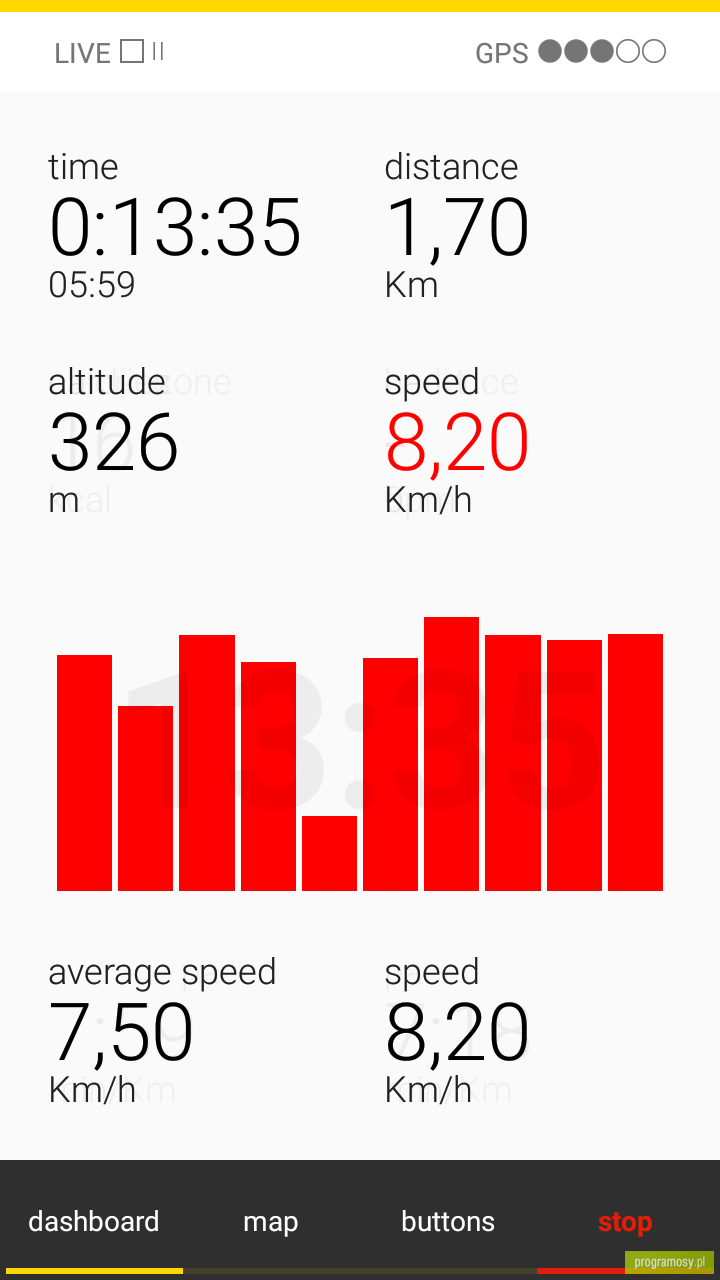
Task: Toggle the LIVE tracking checkbox
Action: click(x=132, y=51)
